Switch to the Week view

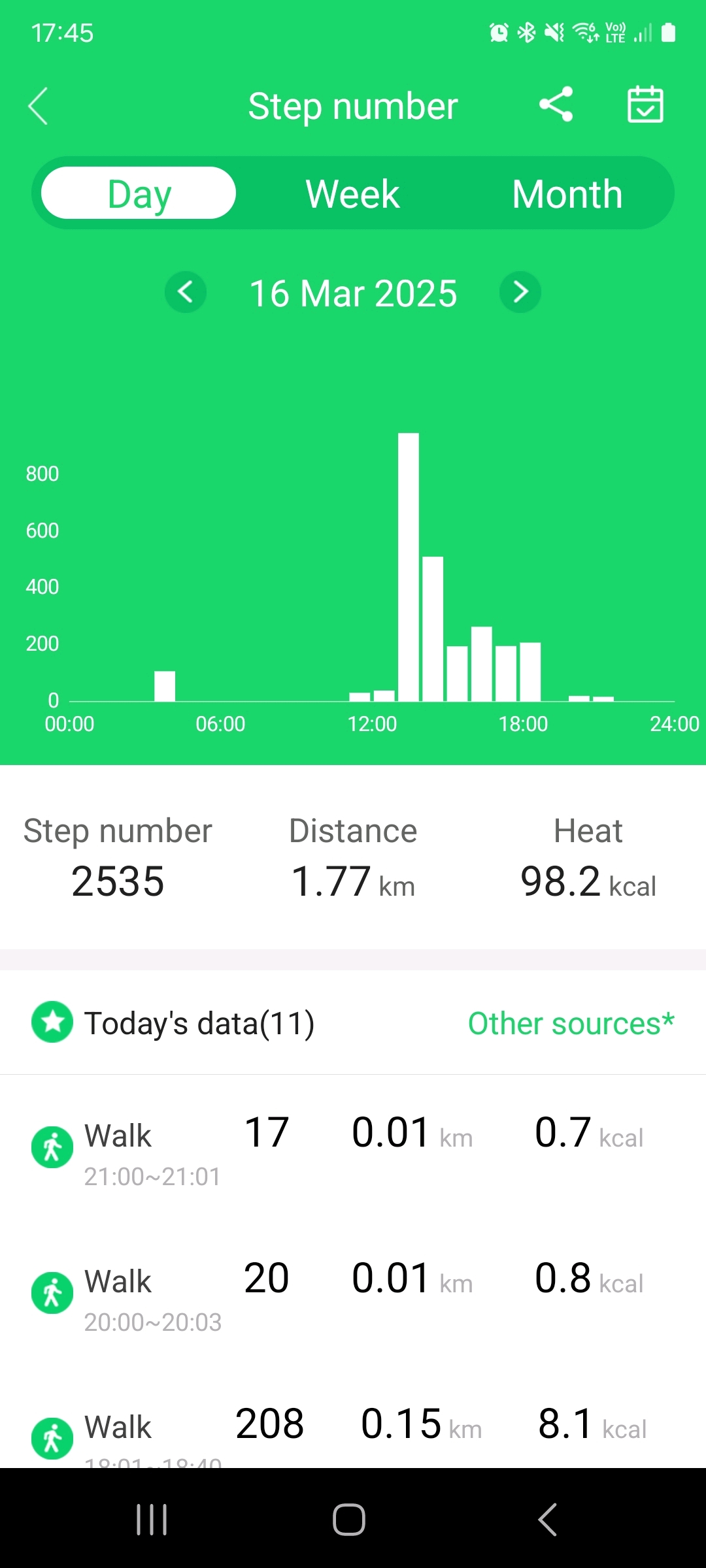(352, 193)
